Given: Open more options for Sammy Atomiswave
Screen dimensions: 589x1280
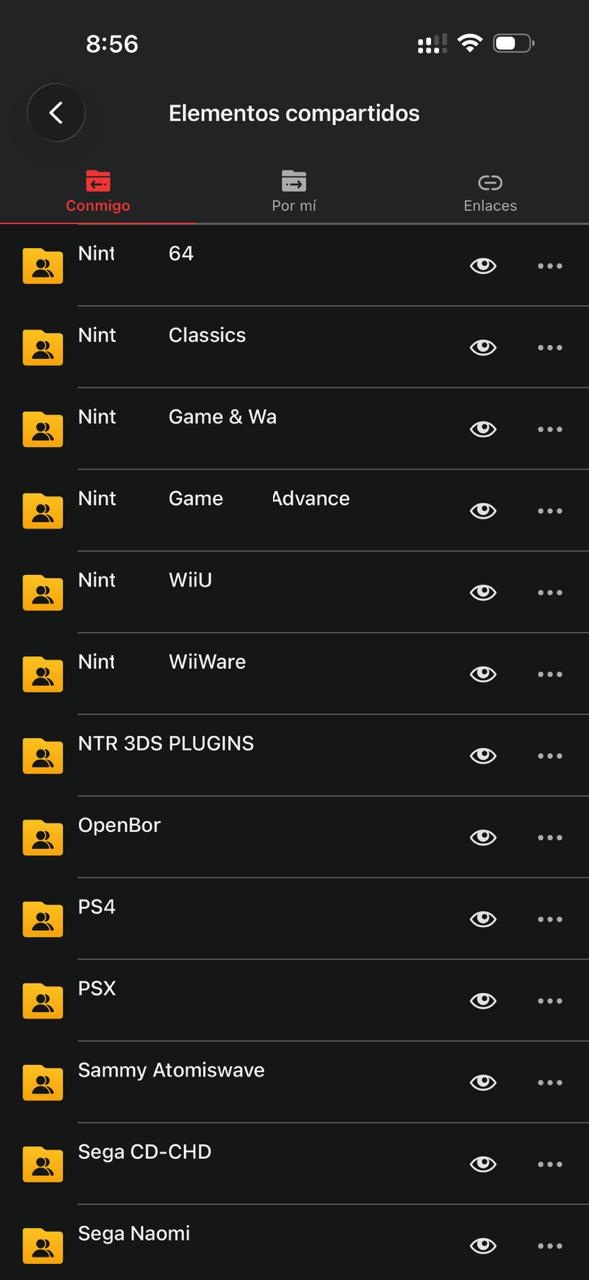Looking at the screenshot, I should [x=550, y=1083].
